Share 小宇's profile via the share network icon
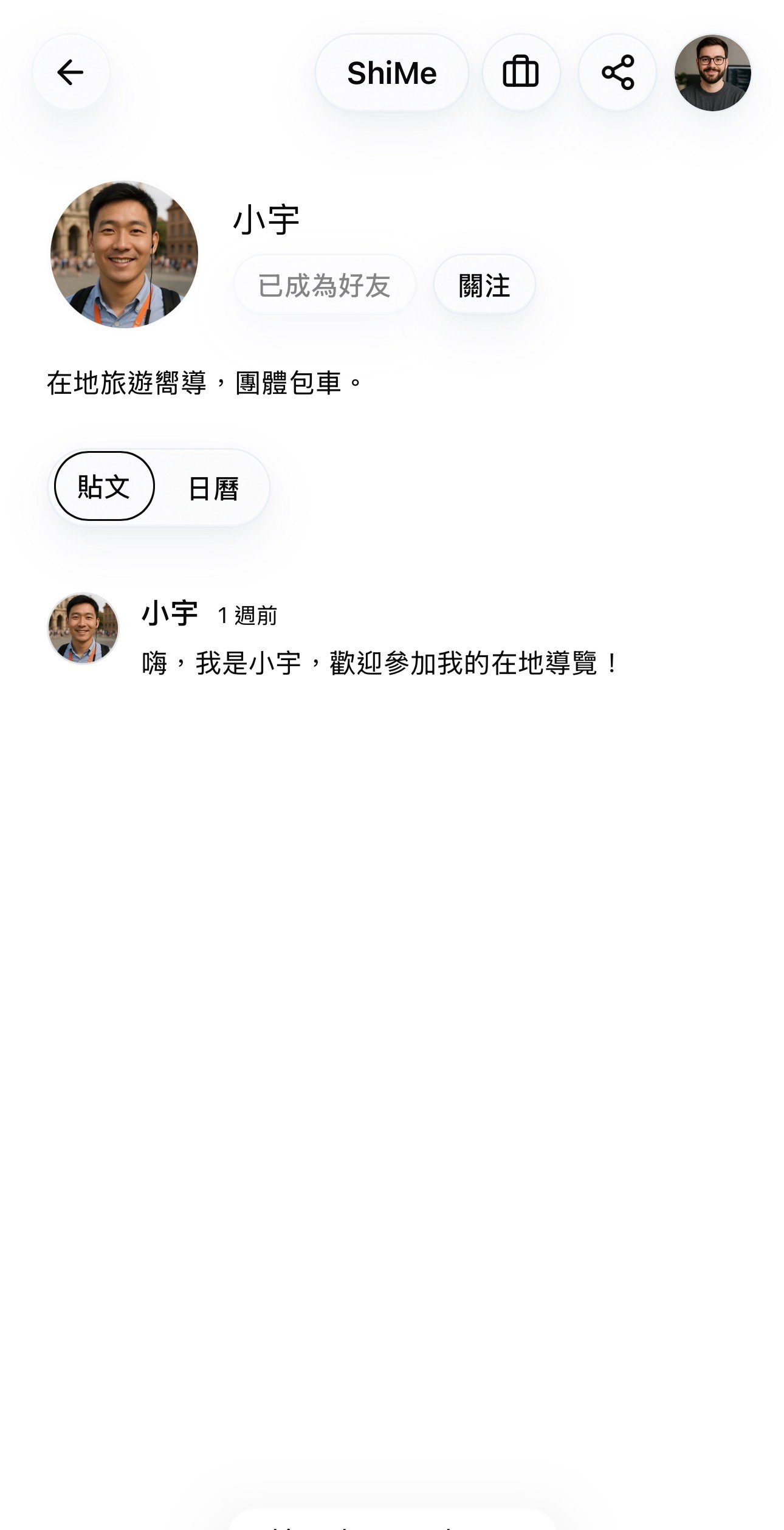 tap(617, 72)
